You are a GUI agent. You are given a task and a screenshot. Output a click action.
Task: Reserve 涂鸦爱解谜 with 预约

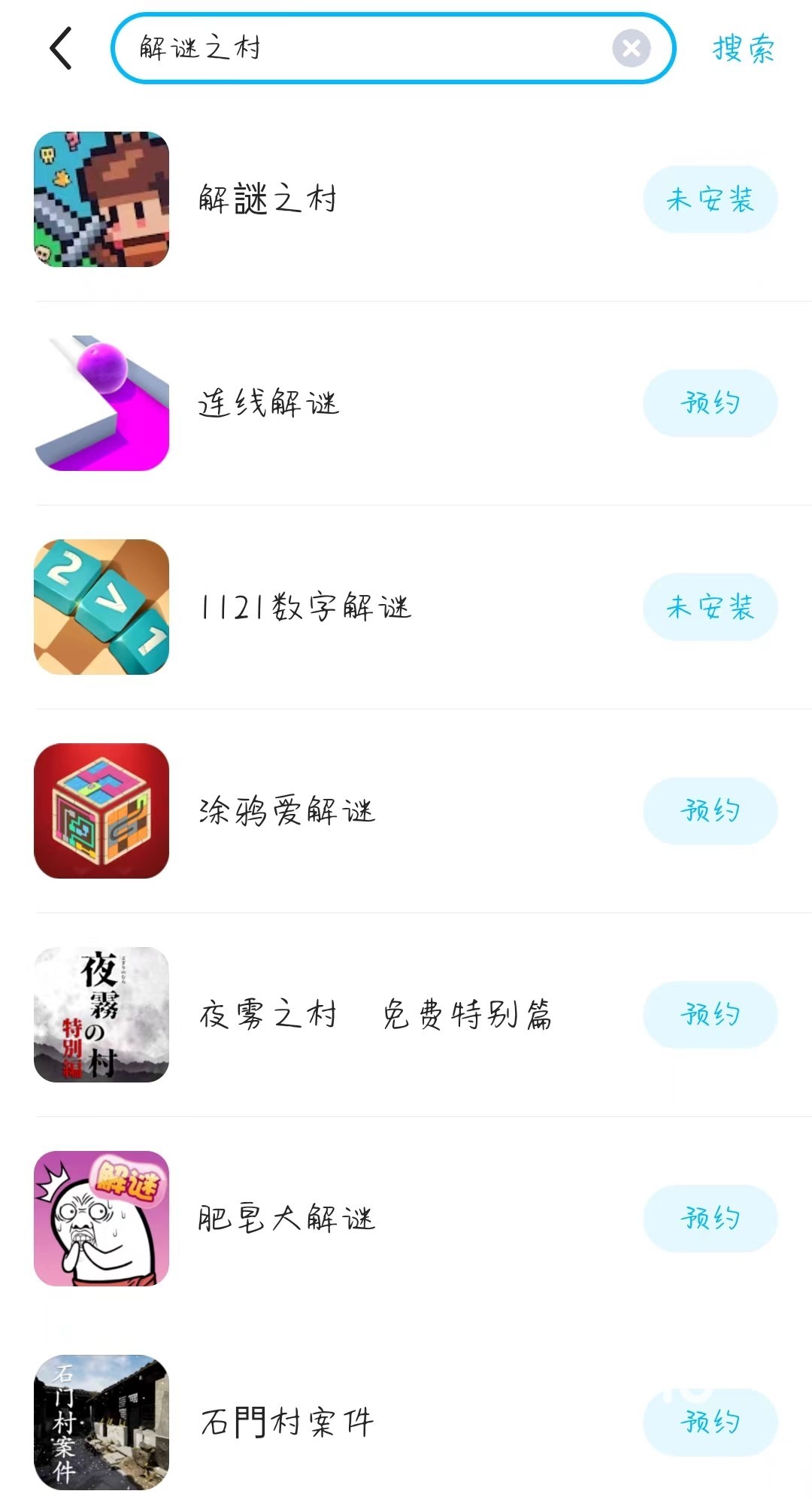(710, 811)
